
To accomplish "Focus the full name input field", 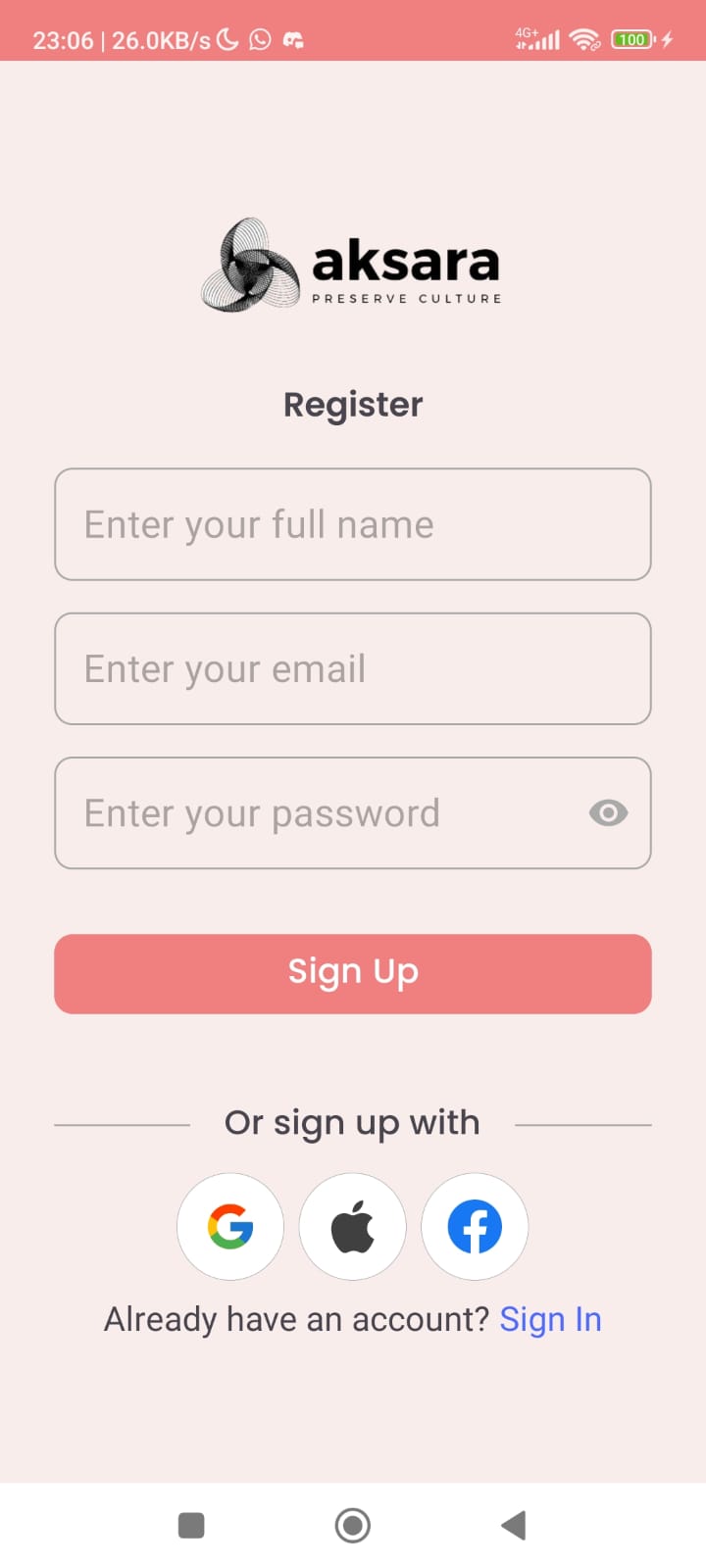I will (x=352, y=524).
